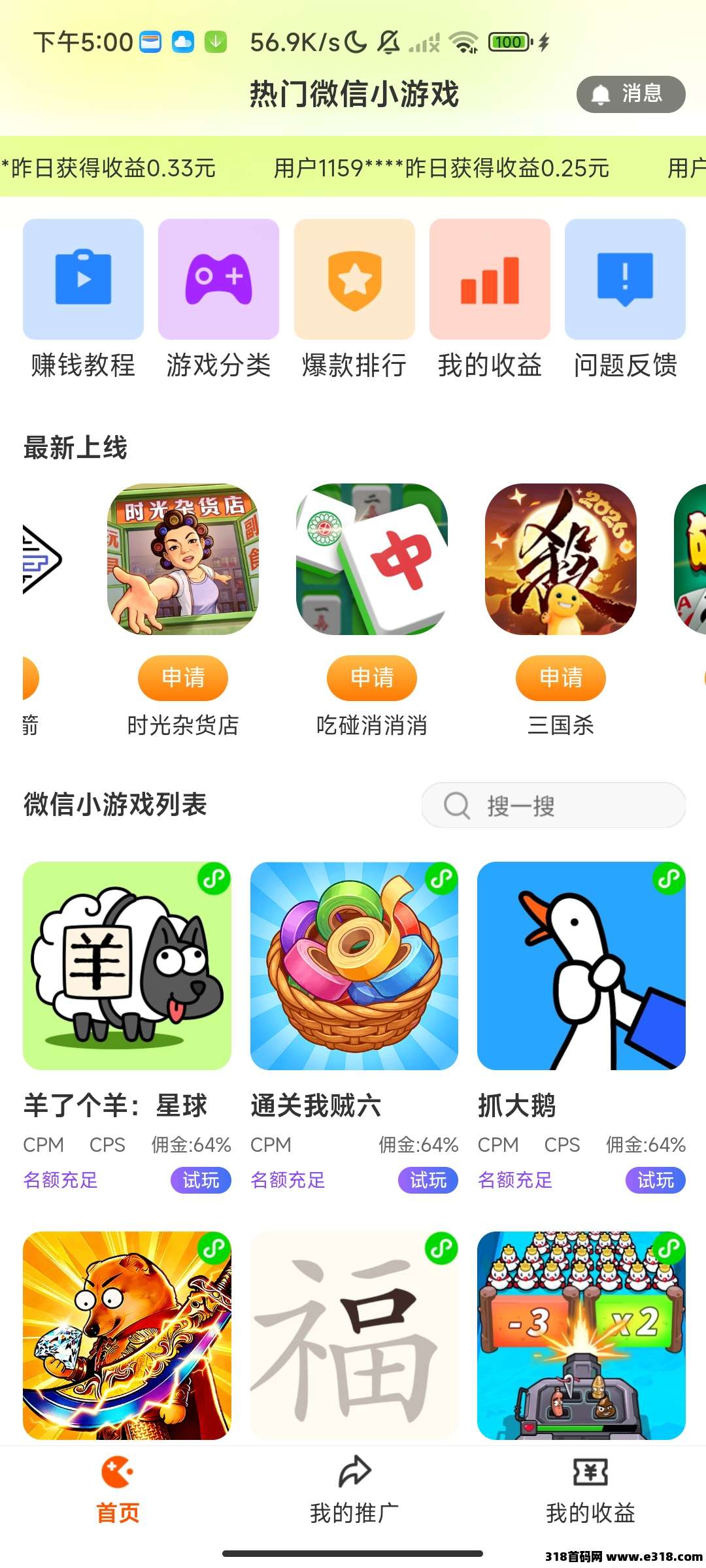
Task: Open the 时光杂货店 game icon
Action: tap(183, 559)
